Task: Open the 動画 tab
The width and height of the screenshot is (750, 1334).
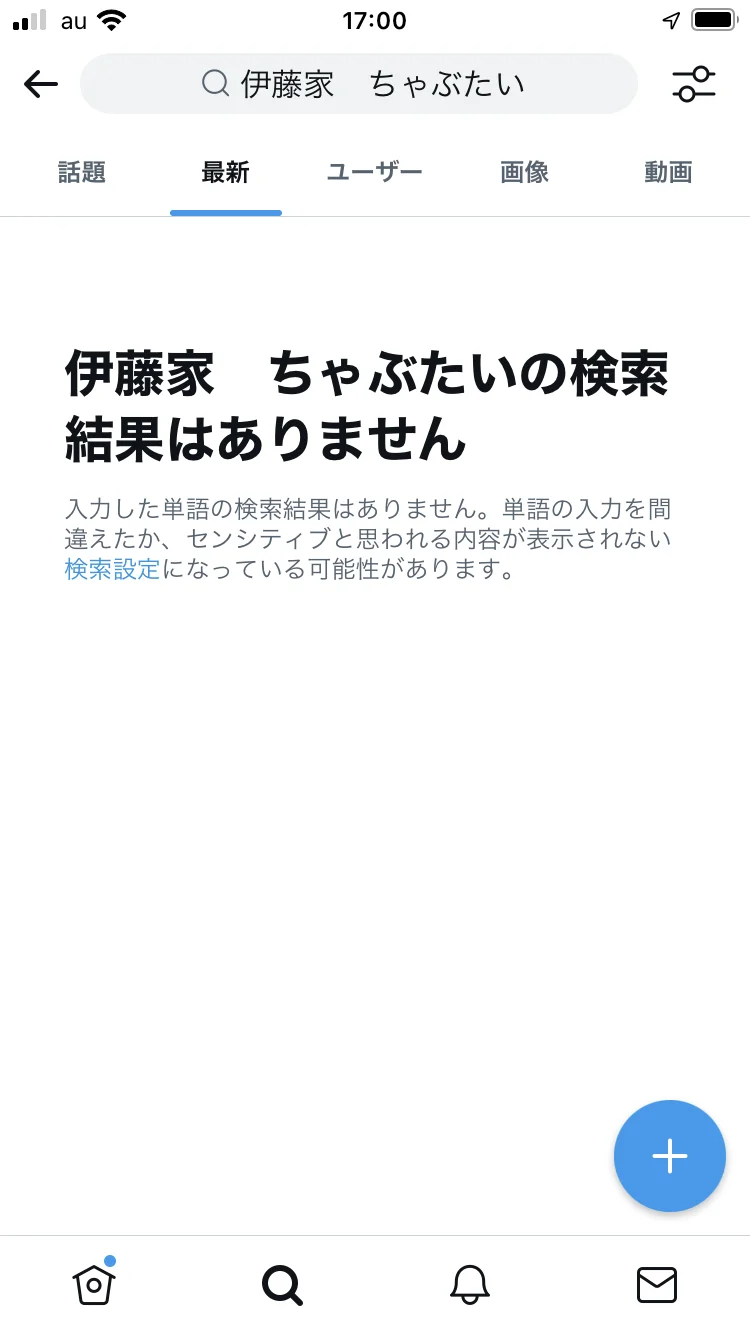Action: point(668,172)
